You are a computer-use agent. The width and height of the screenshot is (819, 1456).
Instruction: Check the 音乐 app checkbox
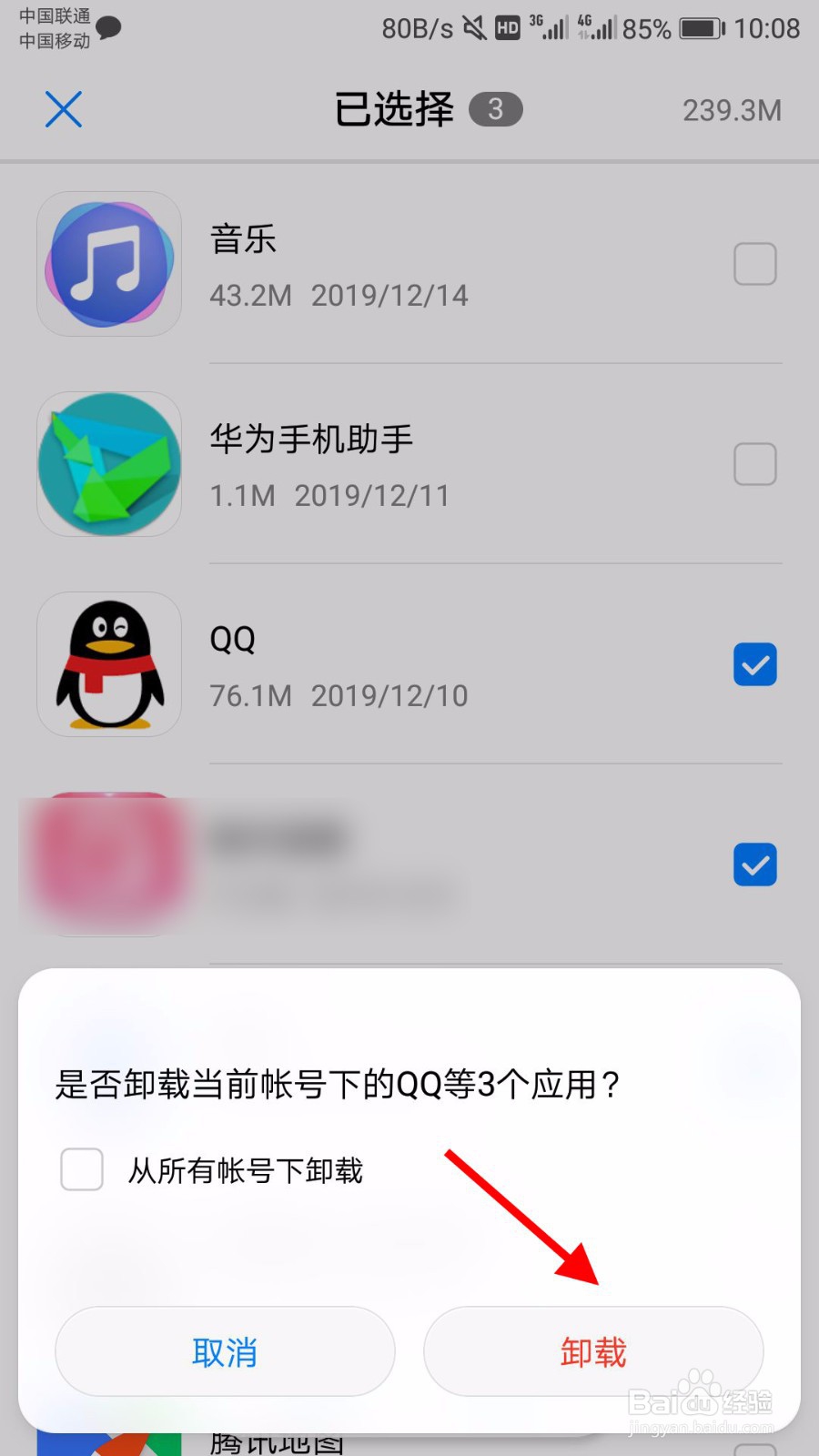click(x=755, y=264)
